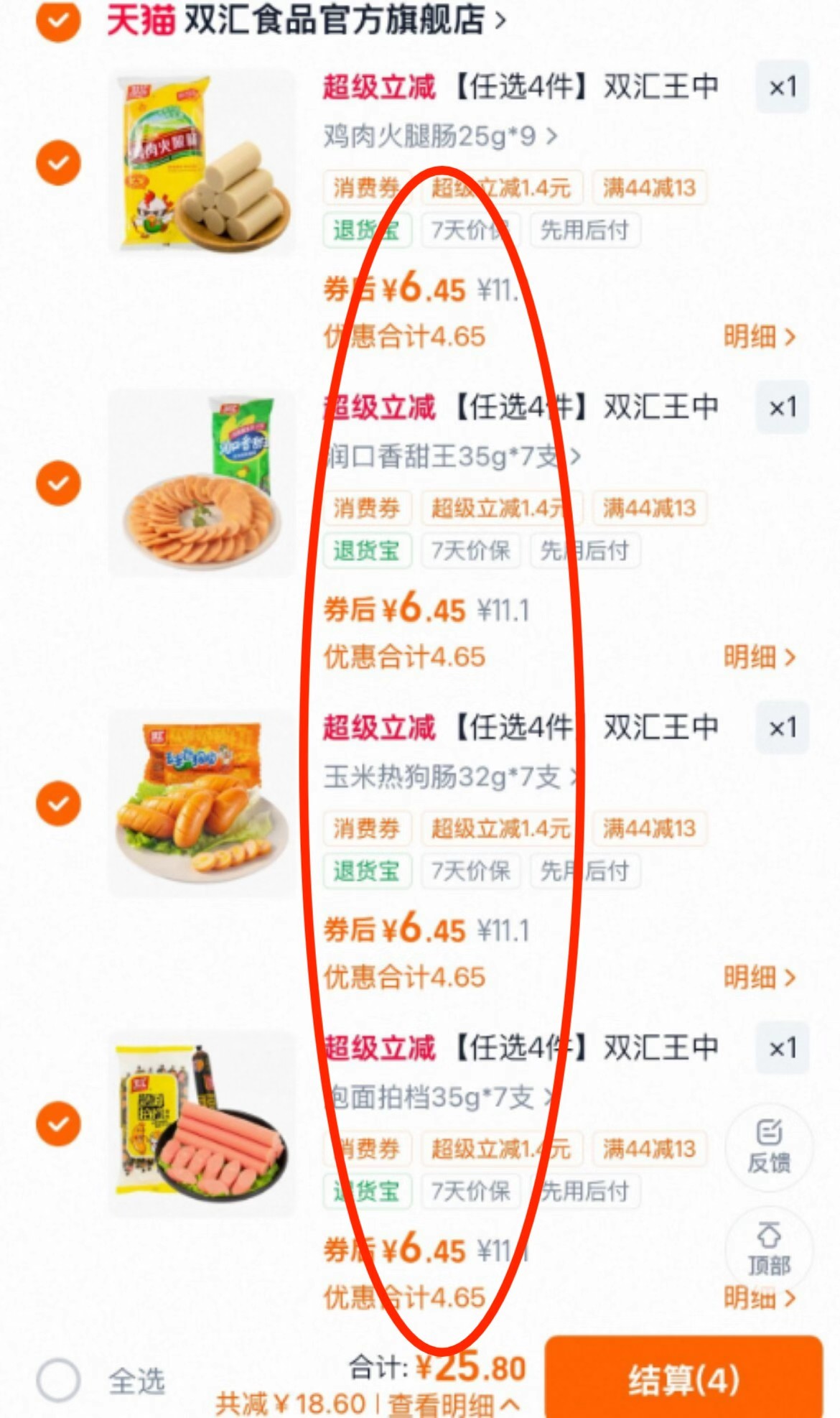The width and height of the screenshot is (840, 1418).
Task: Uncheck the 润口香甜王35g*7支 item
Action: [x=58, y=483]
